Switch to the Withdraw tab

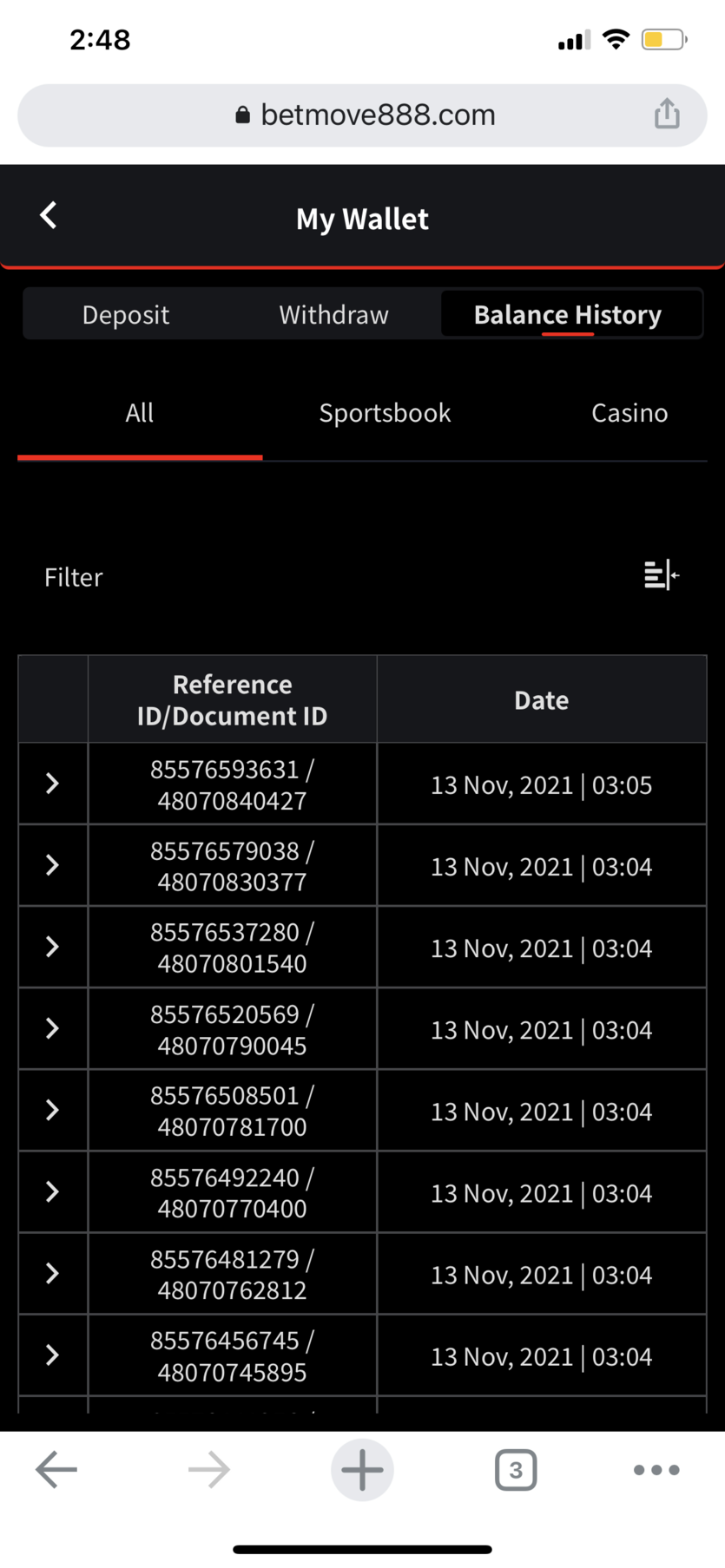[334, 314]
